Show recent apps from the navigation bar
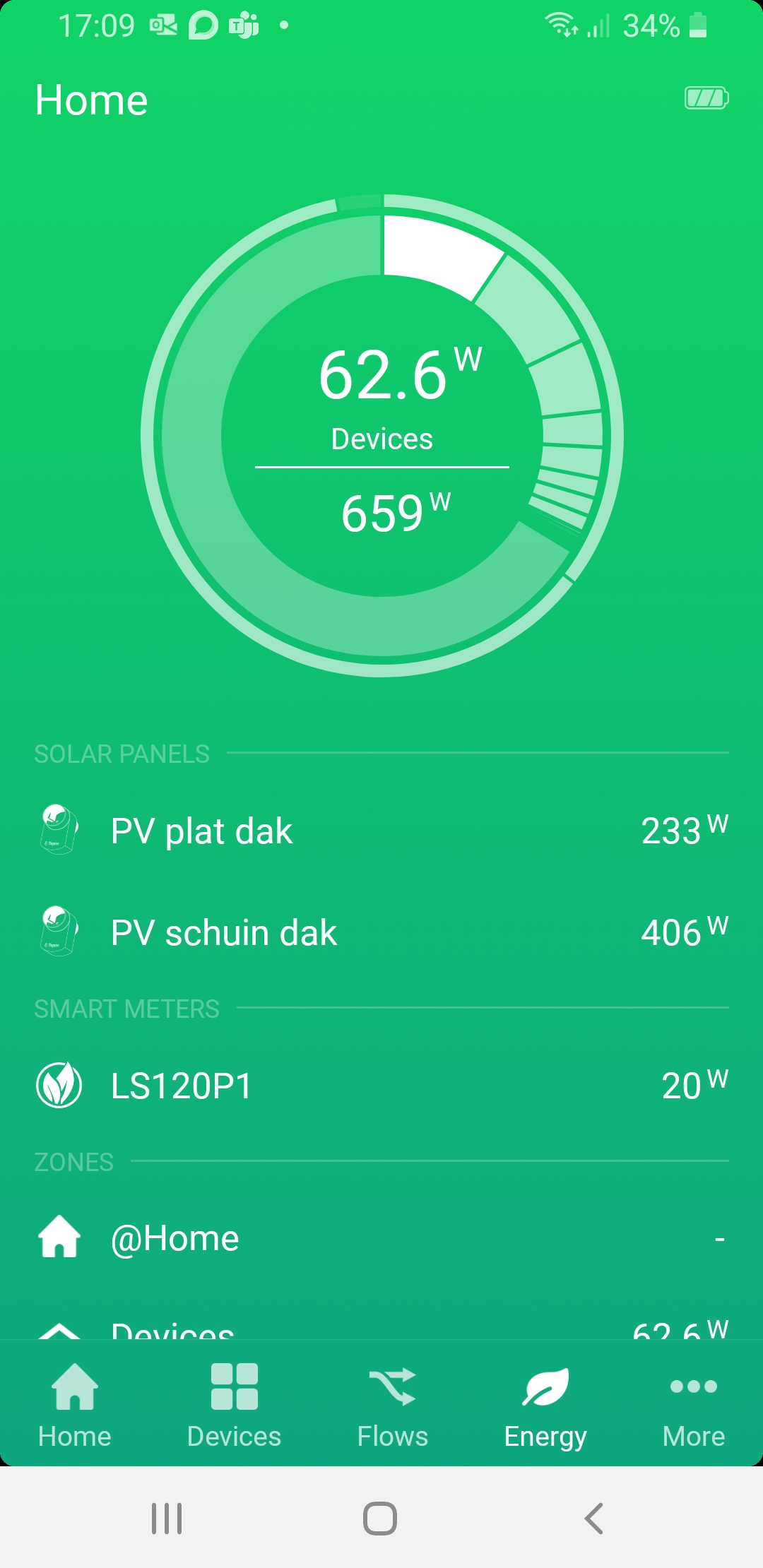This screenshot has width=763, height=1568. coord(167,1518)
